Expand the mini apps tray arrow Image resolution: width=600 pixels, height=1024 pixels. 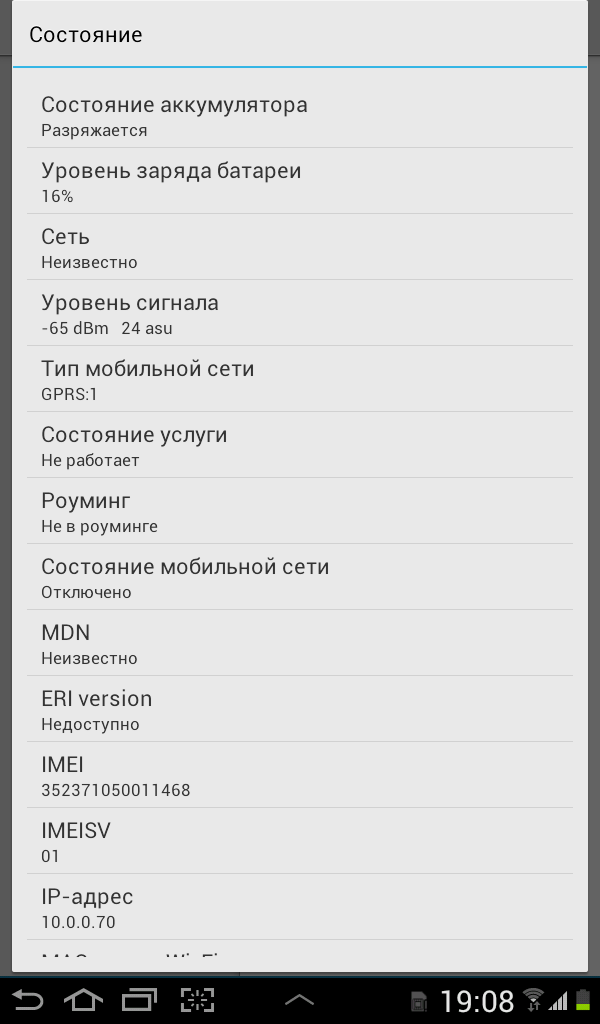300,999
